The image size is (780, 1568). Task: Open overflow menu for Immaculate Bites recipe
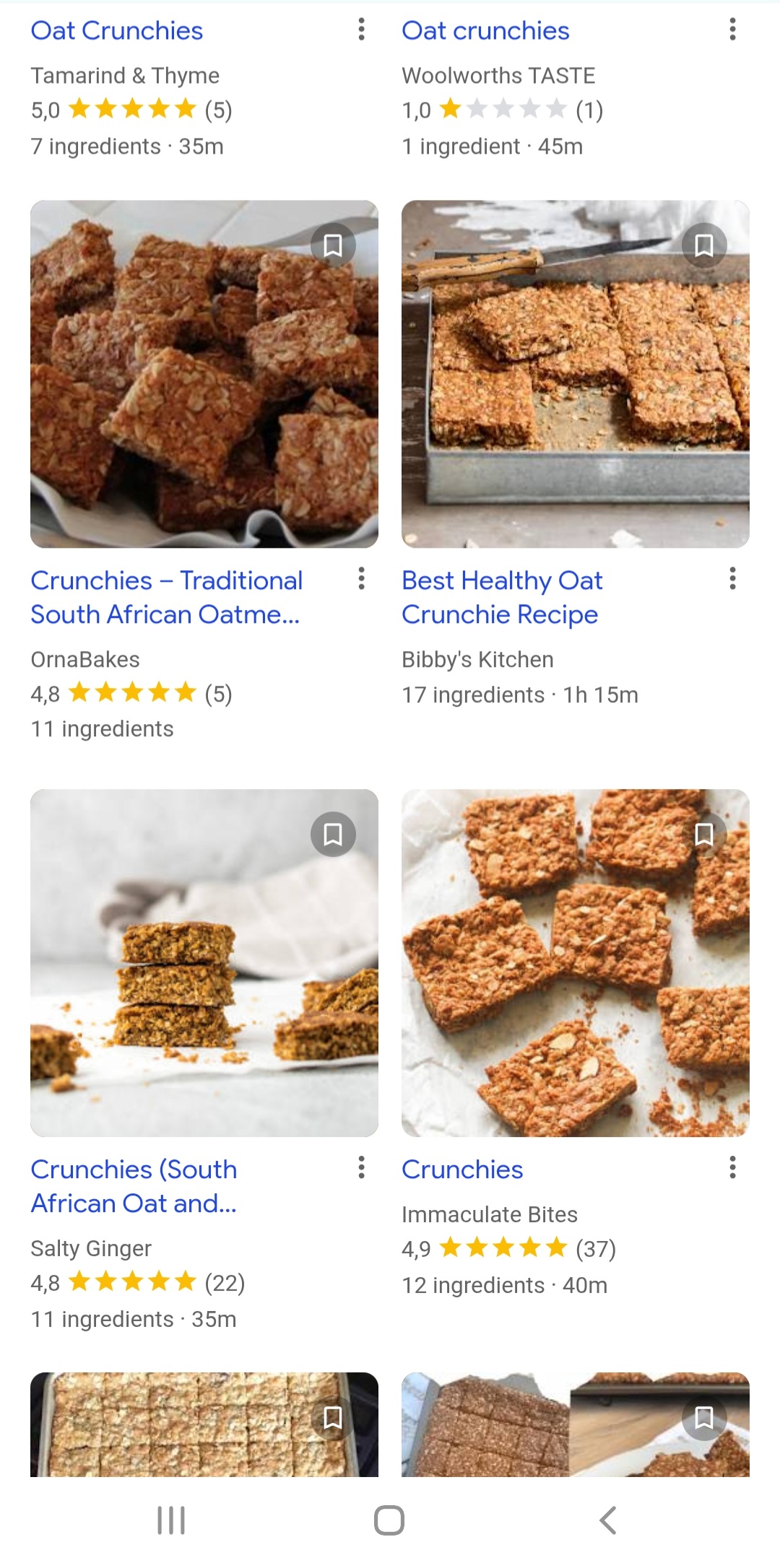click(732, 1167)
